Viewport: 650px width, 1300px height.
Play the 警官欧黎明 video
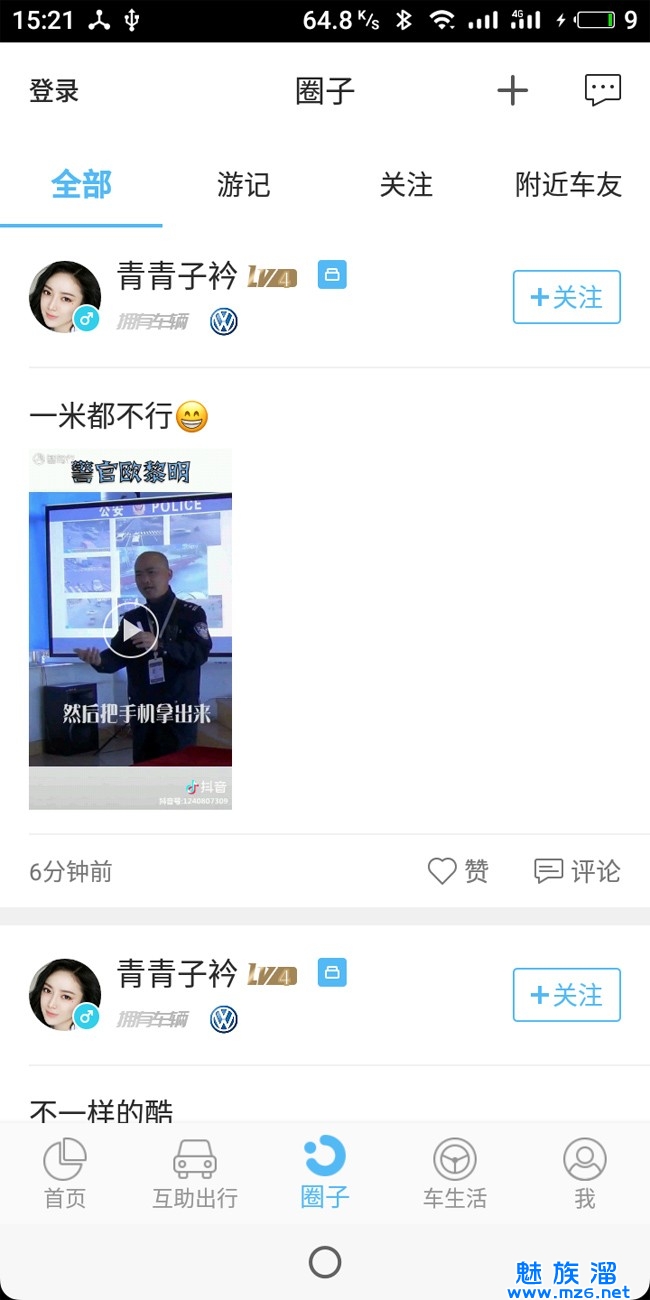tap(130, 629)
